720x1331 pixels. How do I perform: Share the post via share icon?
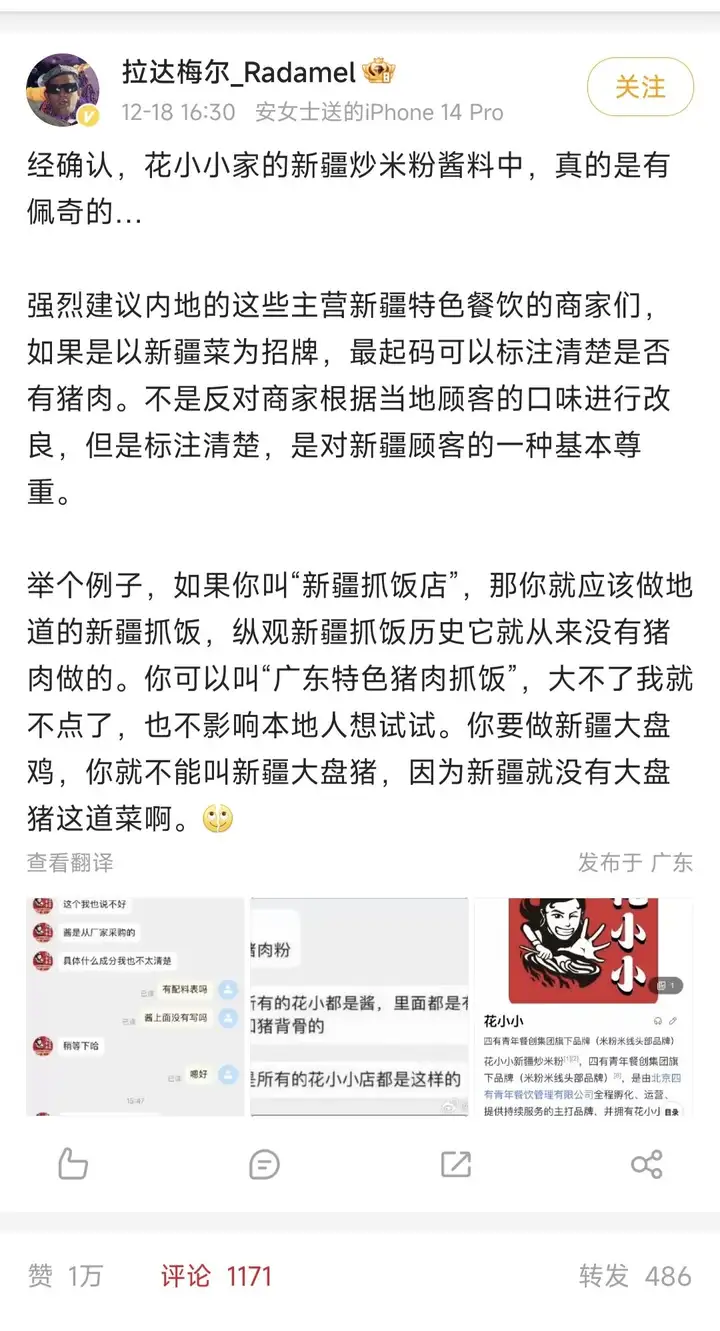(647, 1164)
